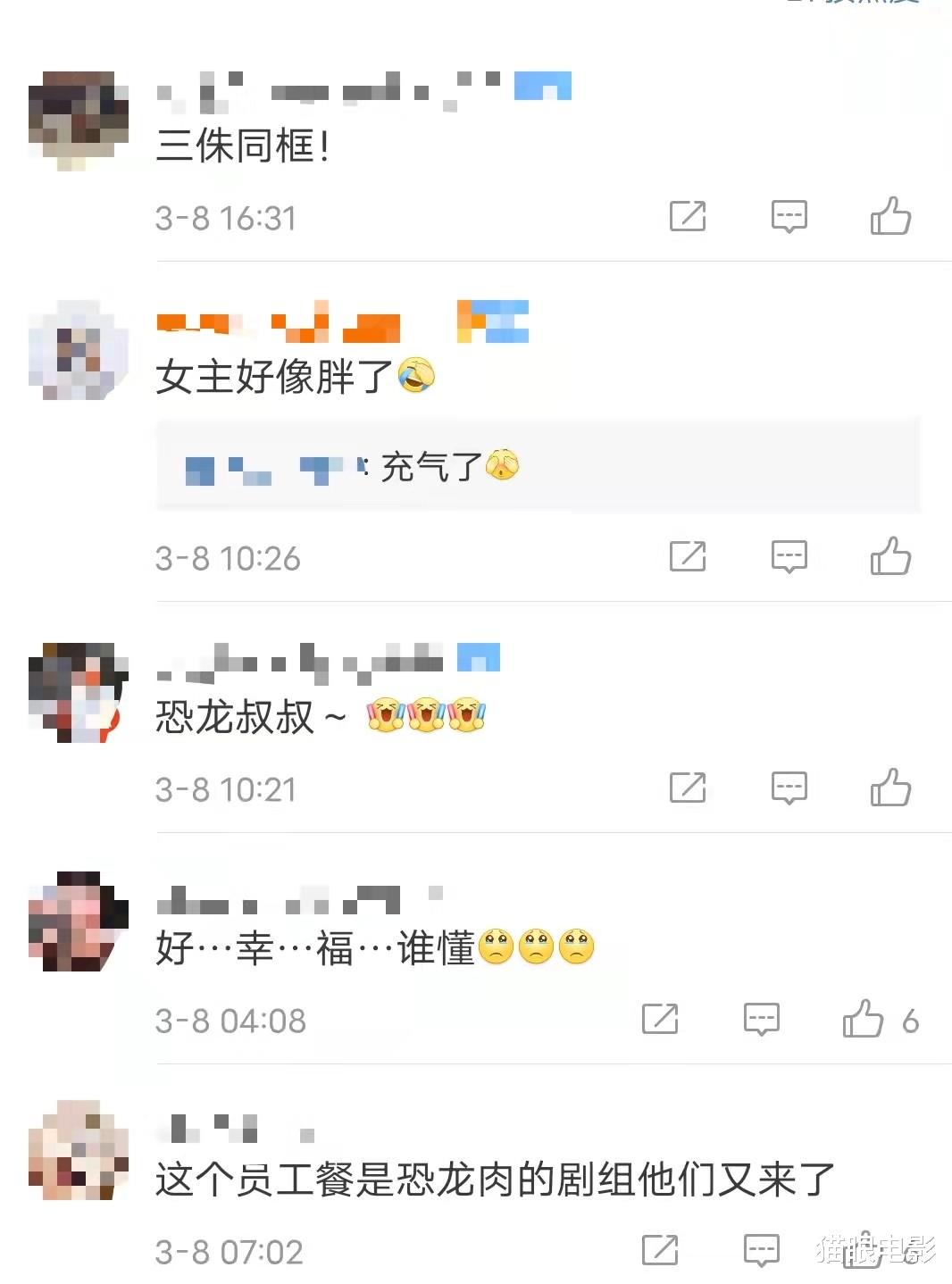The image size is (952, 1284).
Task: Like the "三侏同框!" comment
Action: (891, 215)
